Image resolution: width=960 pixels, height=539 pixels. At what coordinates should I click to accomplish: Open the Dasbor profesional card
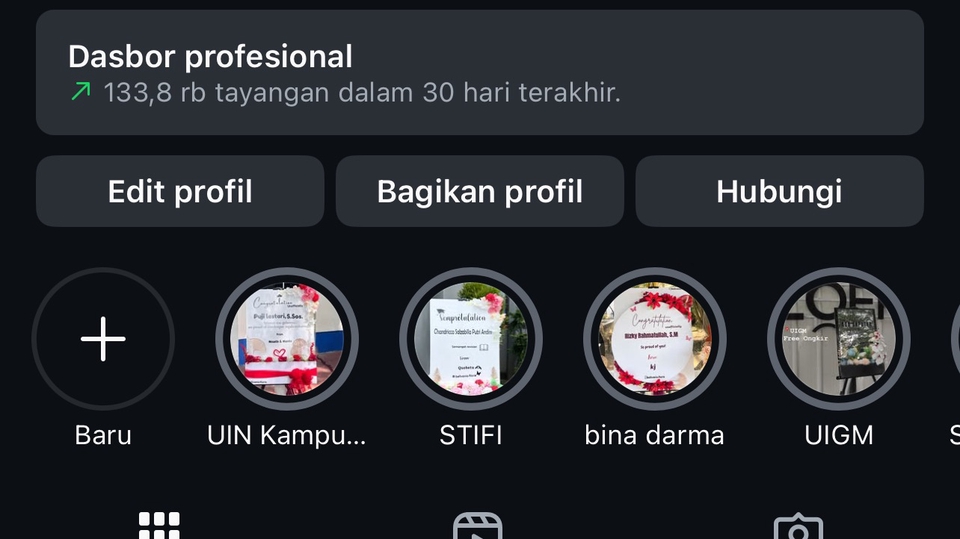(x=479, y=73)
